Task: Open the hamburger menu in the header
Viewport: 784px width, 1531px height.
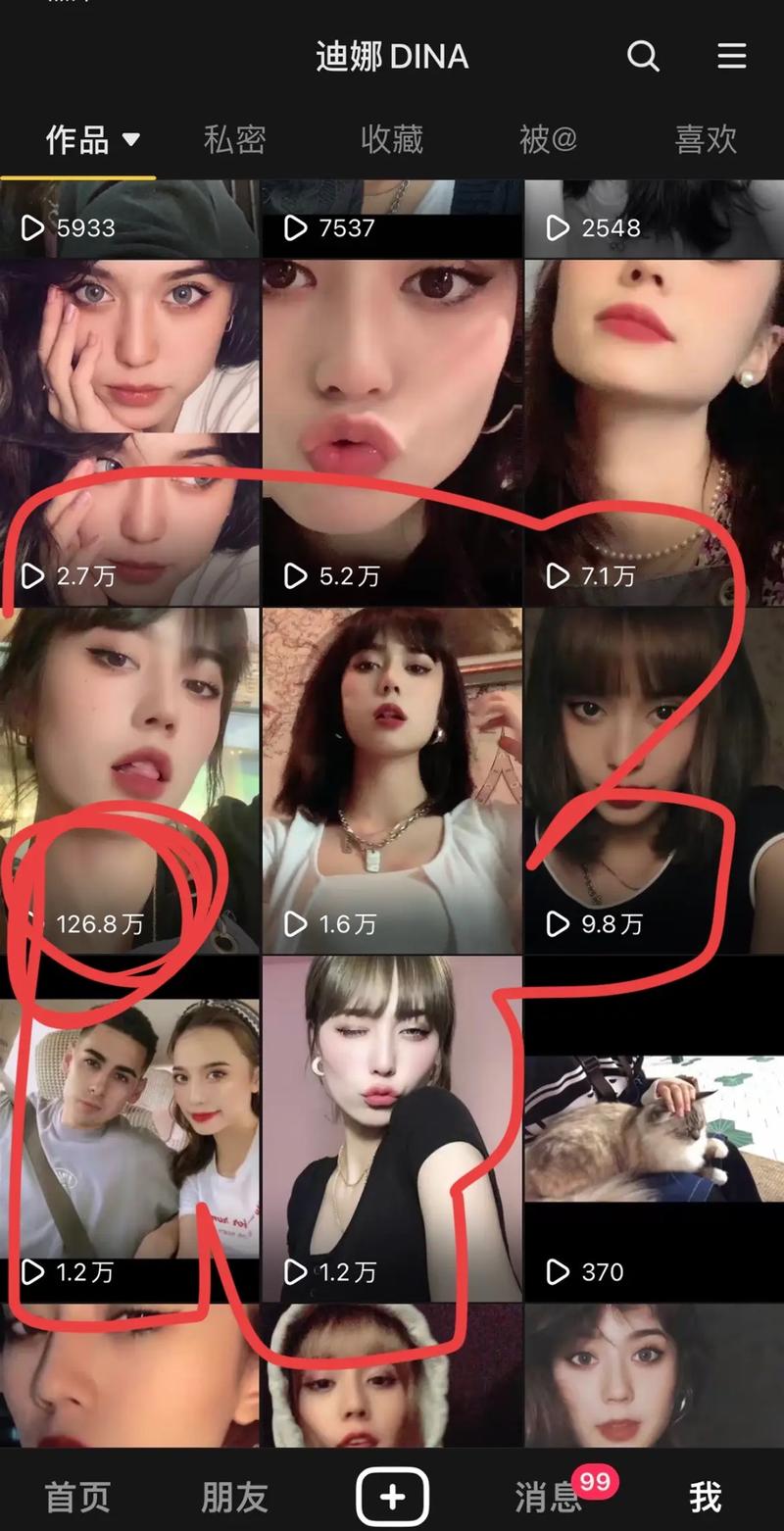Action: pyautogui.click(x=731, y=57)
